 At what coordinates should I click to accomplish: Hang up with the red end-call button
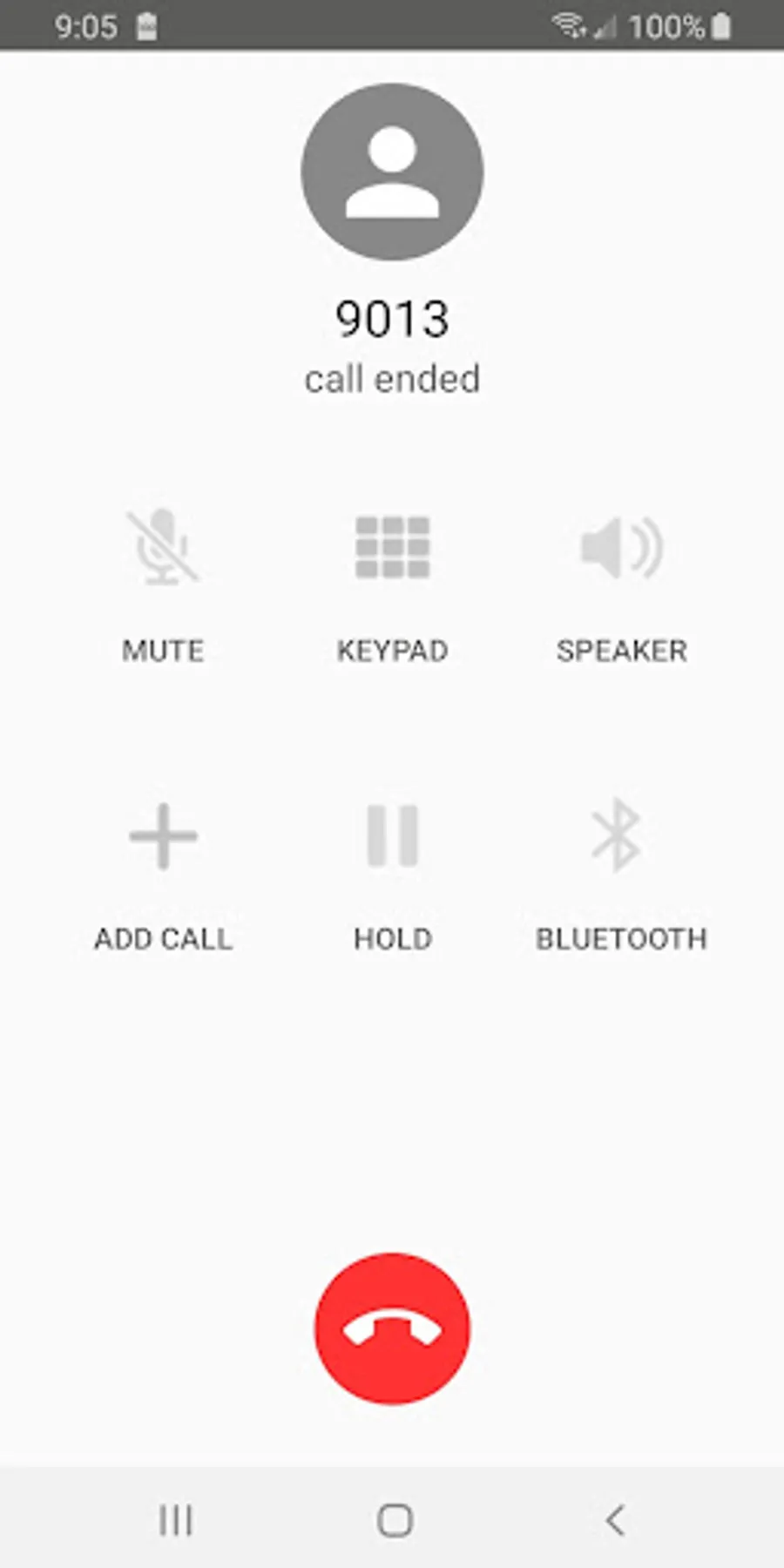point(392,1328)
